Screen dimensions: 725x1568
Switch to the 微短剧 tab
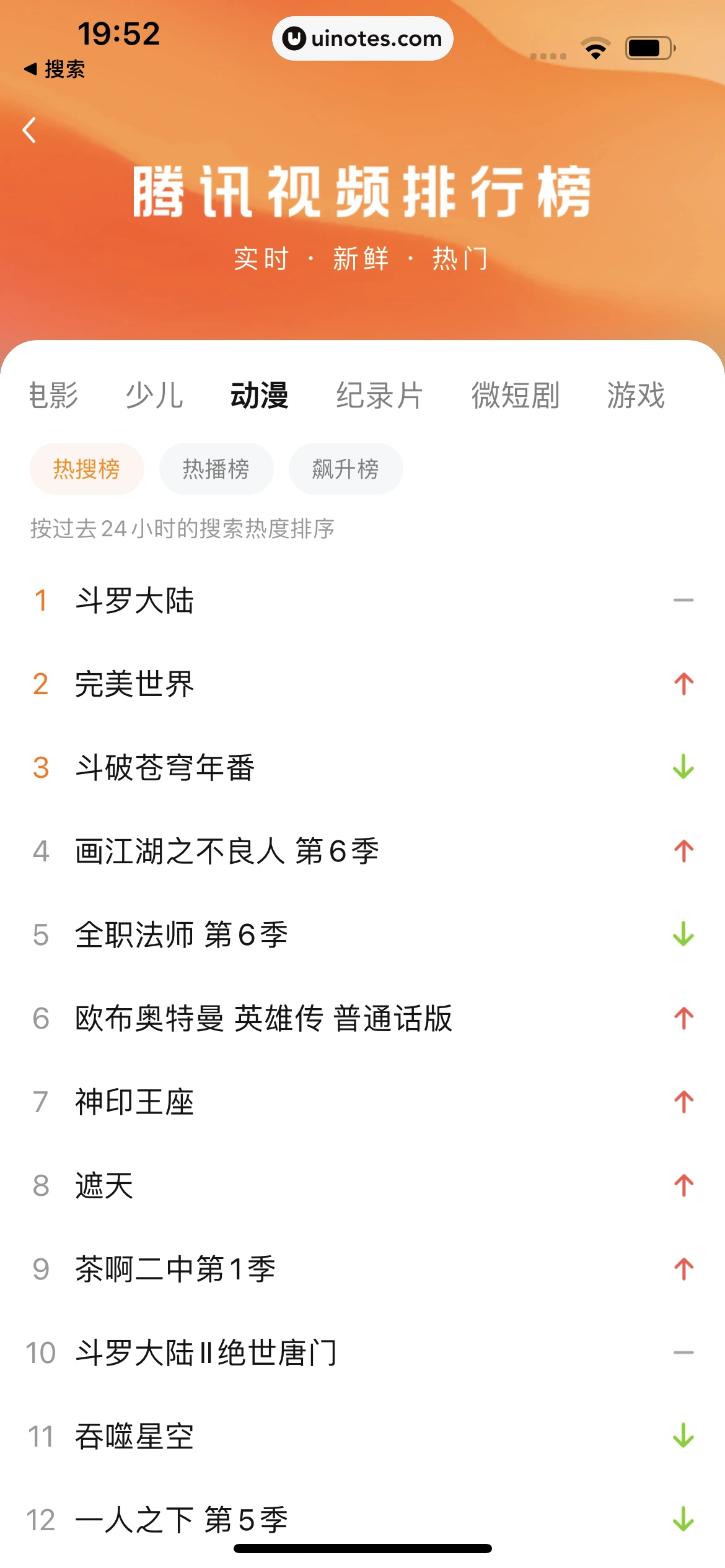515,395
